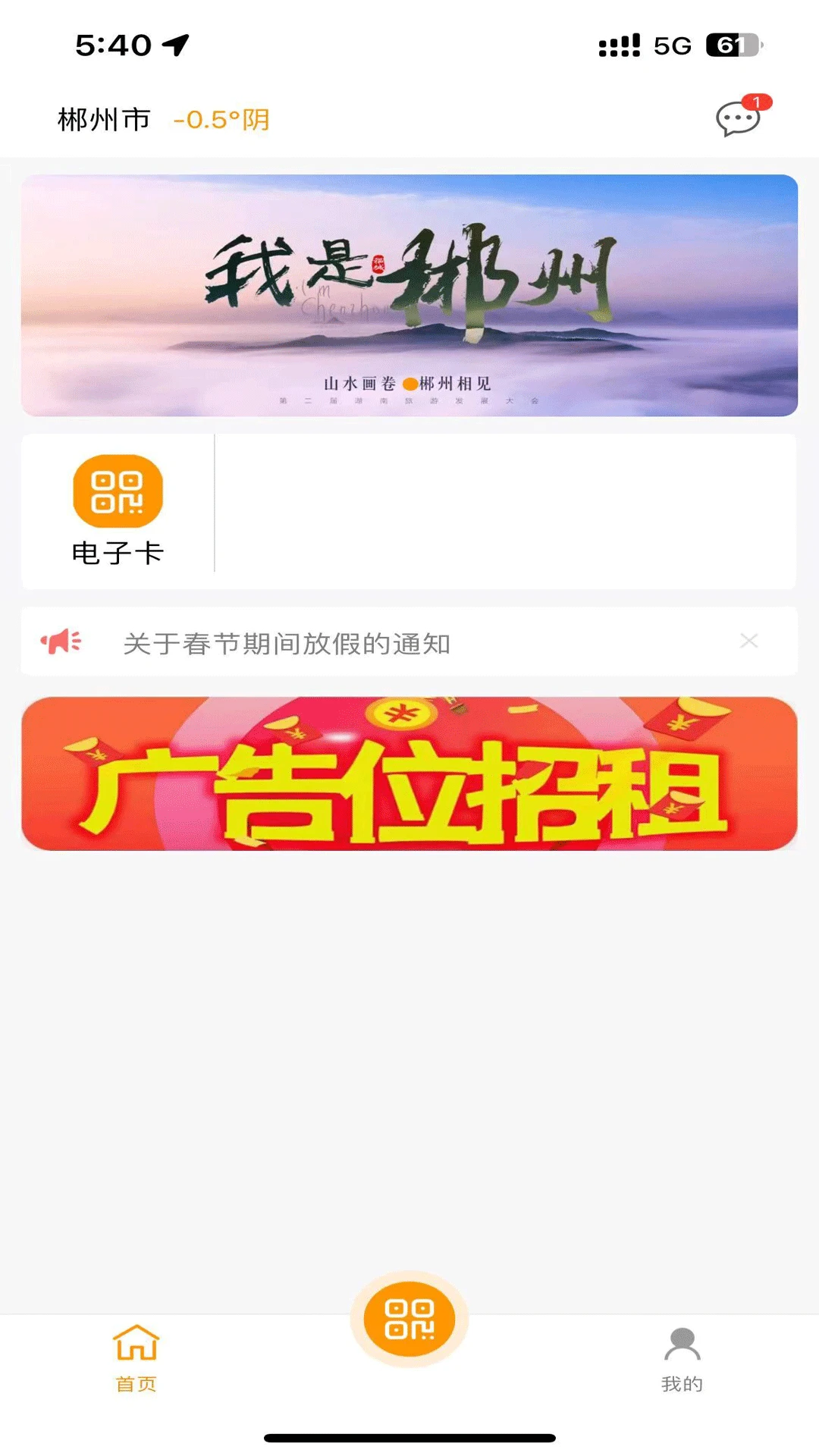Viewport: 819px width, 1456px height.
Task: Open the 关于春节期间放假的通知 announcement
Action: [x=288, y=641]
